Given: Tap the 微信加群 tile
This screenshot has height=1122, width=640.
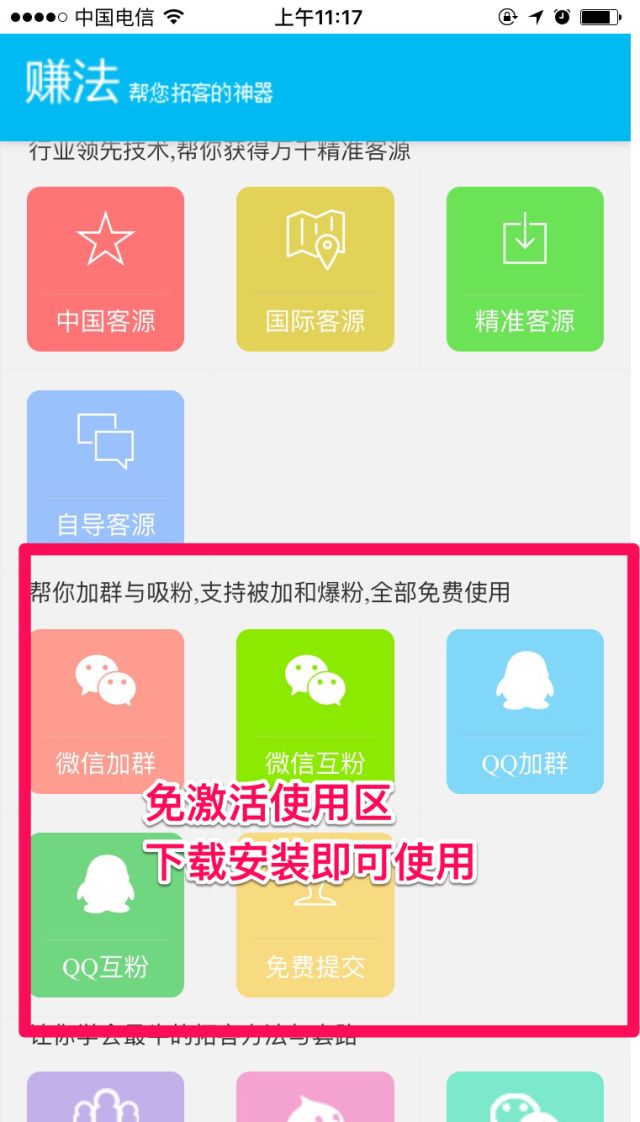Looking at the screenshot, I should coord(105,711).
